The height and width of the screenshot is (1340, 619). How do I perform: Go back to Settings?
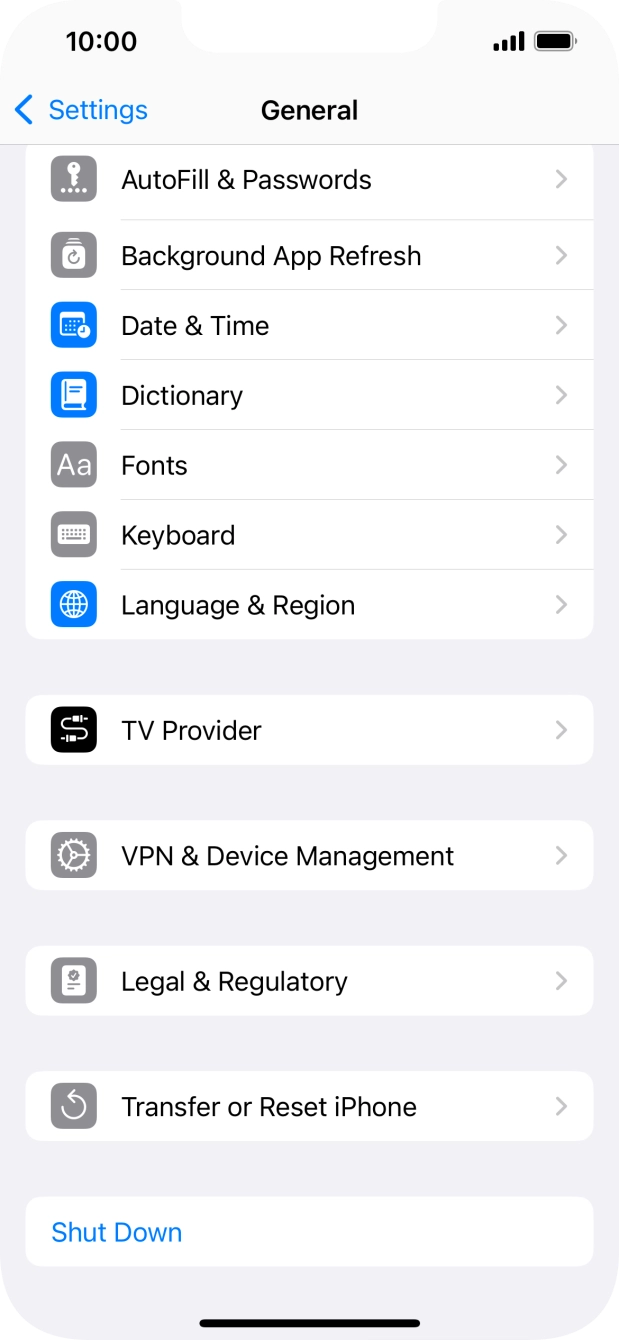(x=81, y=110)
